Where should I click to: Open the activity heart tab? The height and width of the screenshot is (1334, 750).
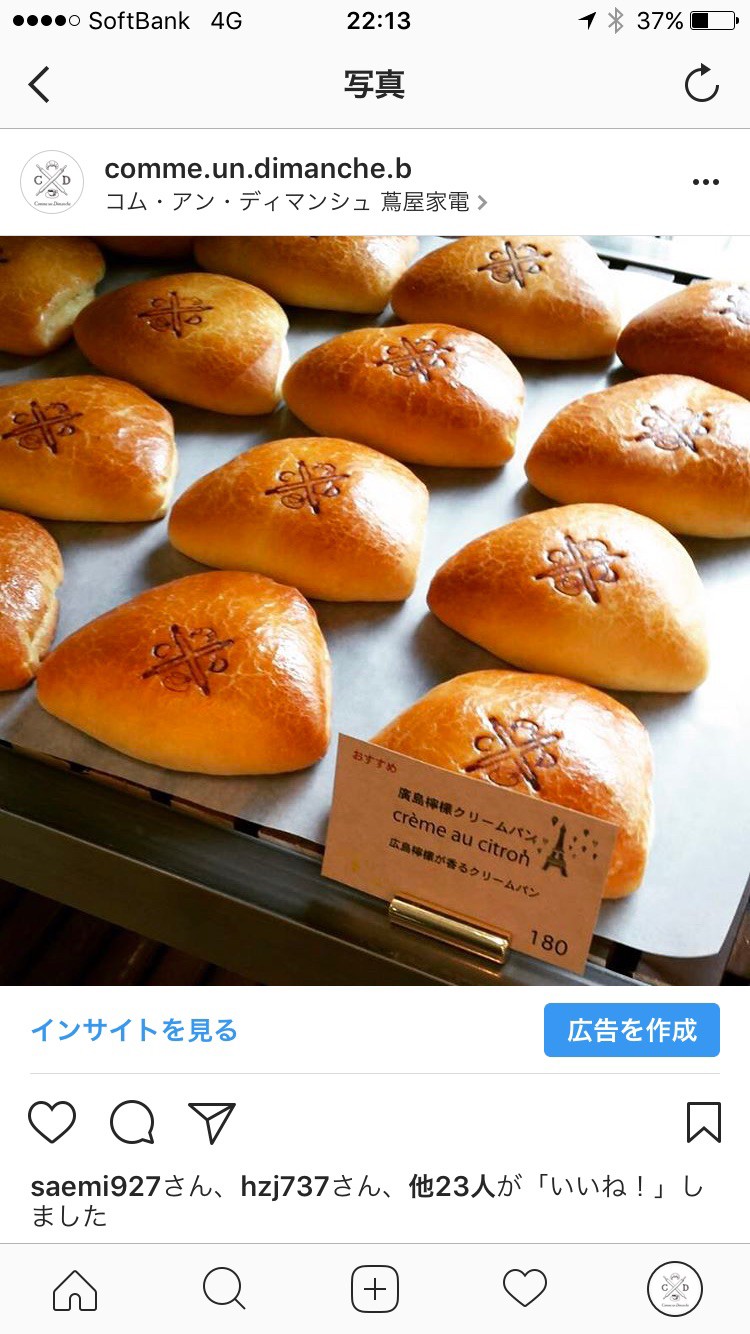click(525, 1289)
